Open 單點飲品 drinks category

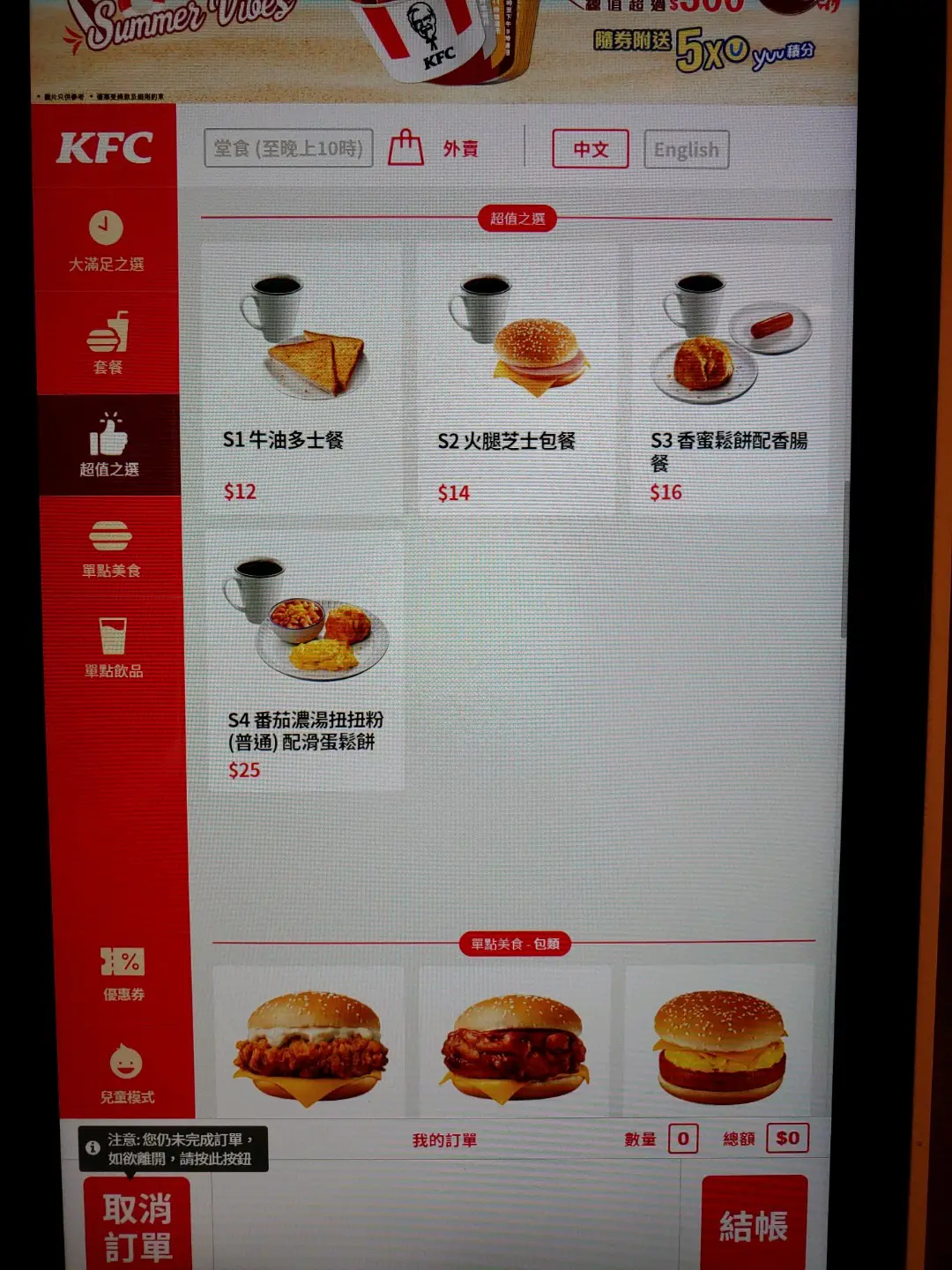pyautogui.click(x=113, y=647)
